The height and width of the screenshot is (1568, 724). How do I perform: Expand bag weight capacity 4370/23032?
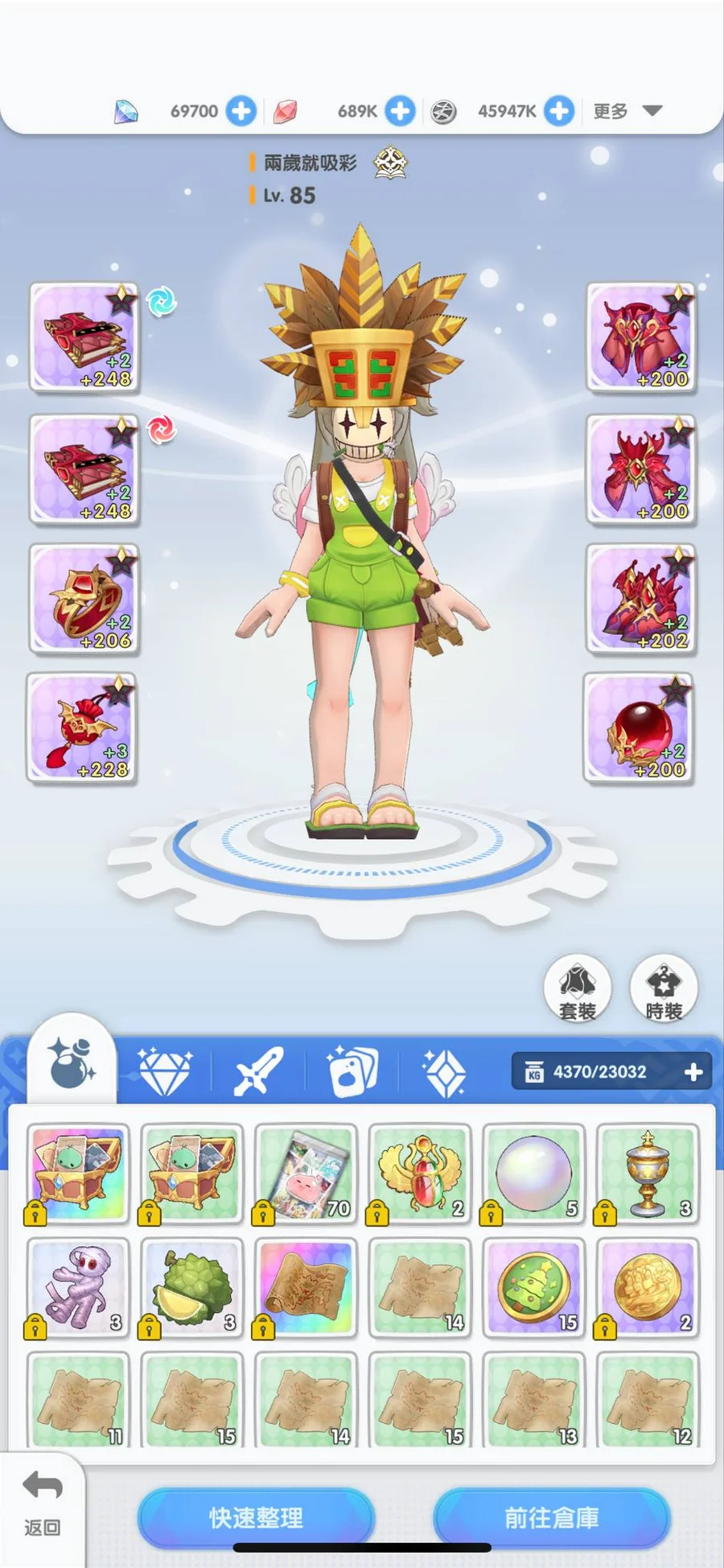pos(693,1072)
